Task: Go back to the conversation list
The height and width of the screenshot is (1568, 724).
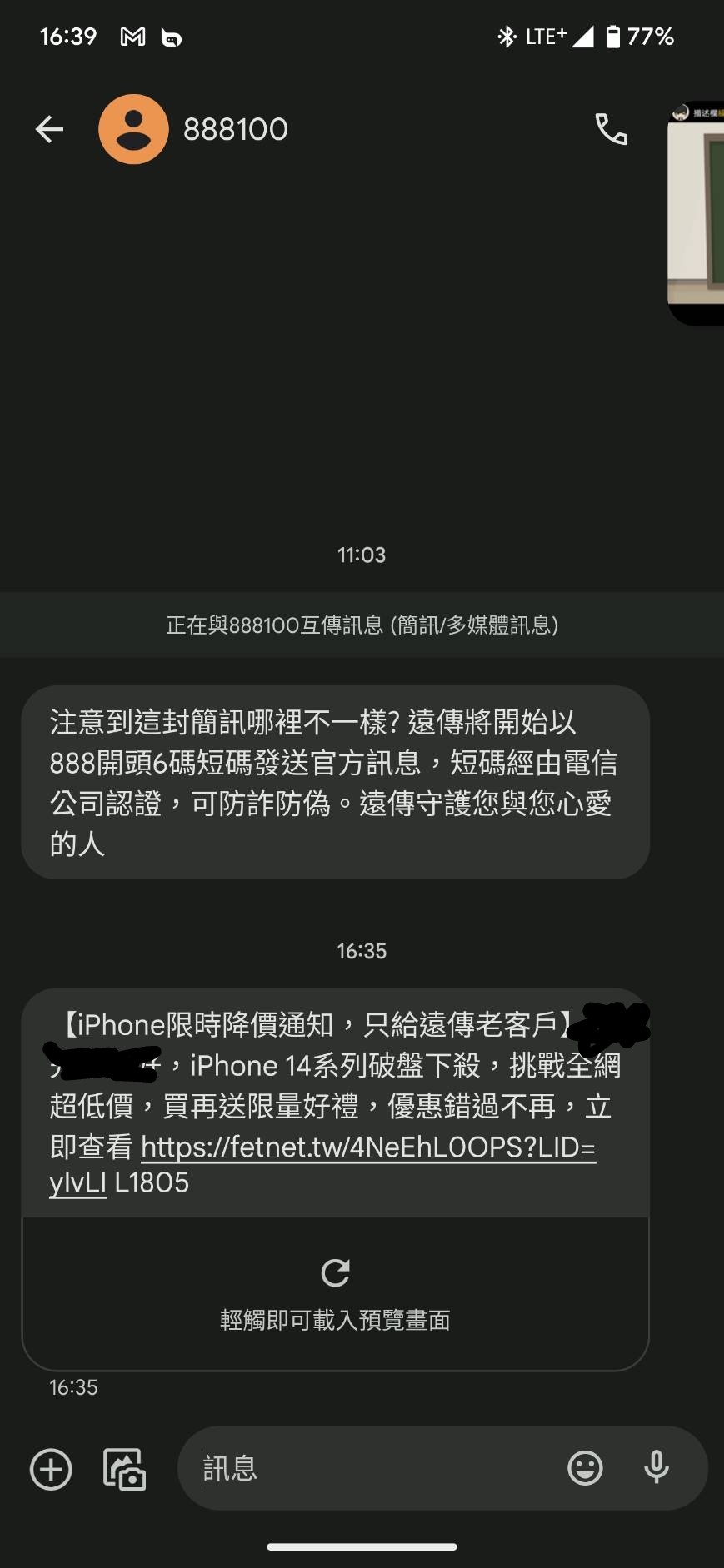Action: tap(50, 129)
